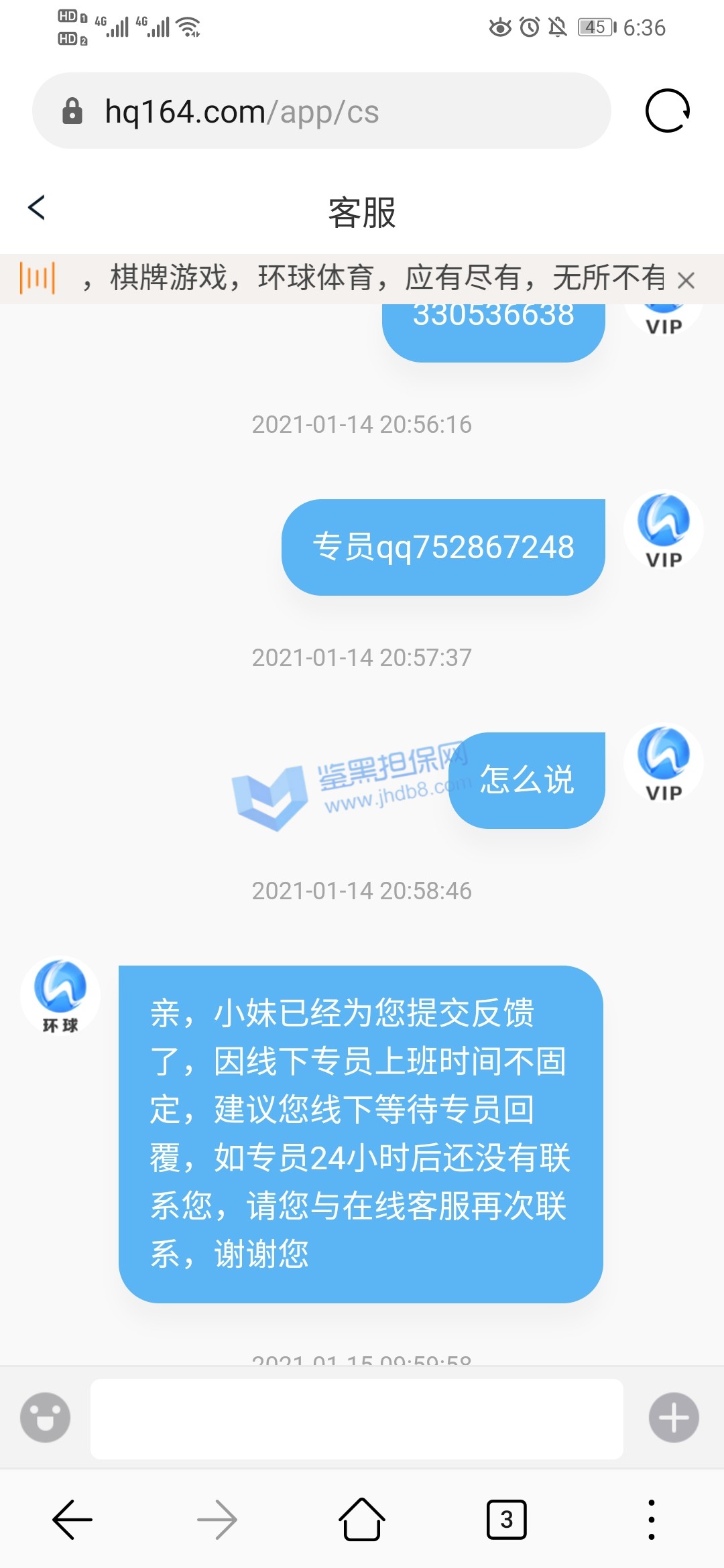Dismiss the scrolling announcement banner
The image size is (724, 1568).
point(686,280)
